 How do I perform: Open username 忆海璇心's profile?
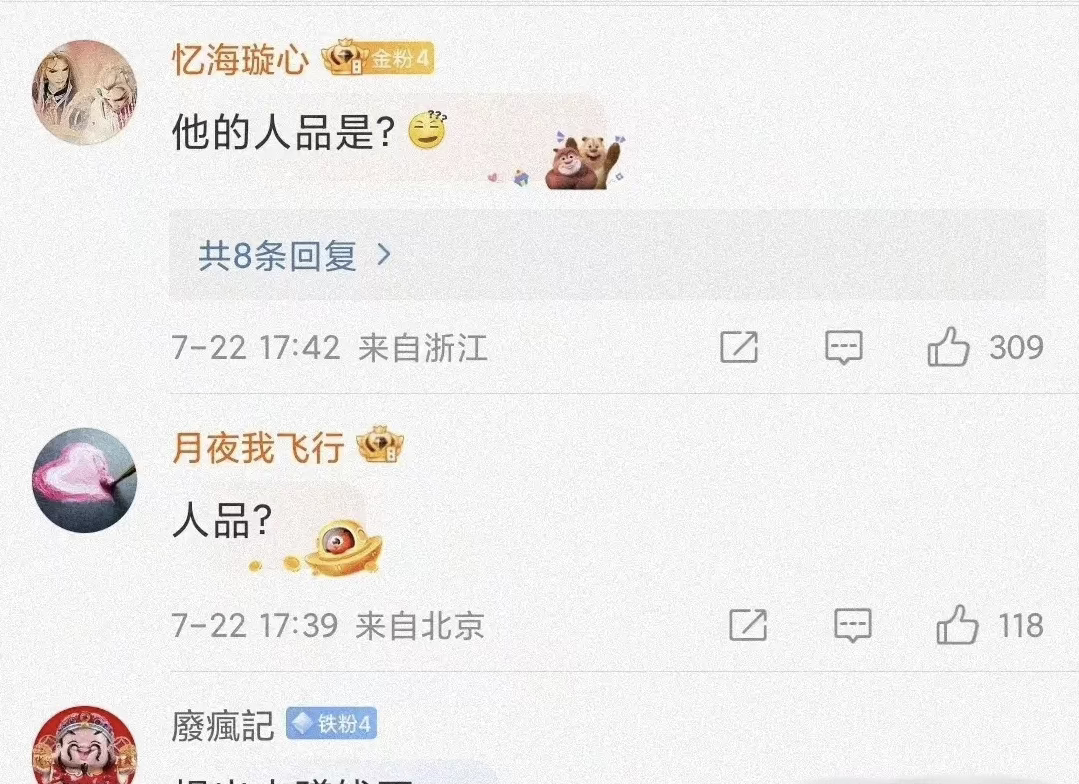coord(241,60)
